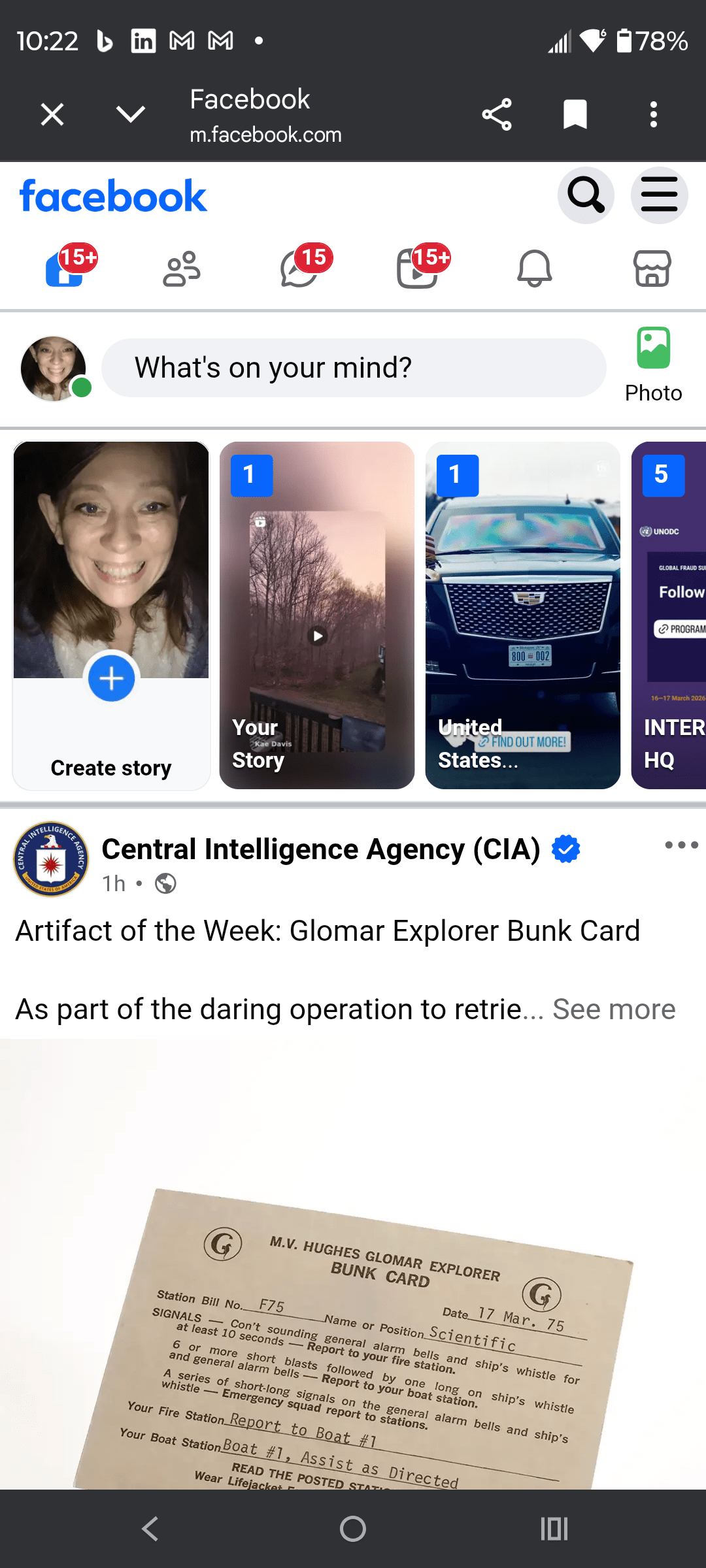Expand the post with See more
The width and height of the screenshot is (706, 1568).
614,1009
